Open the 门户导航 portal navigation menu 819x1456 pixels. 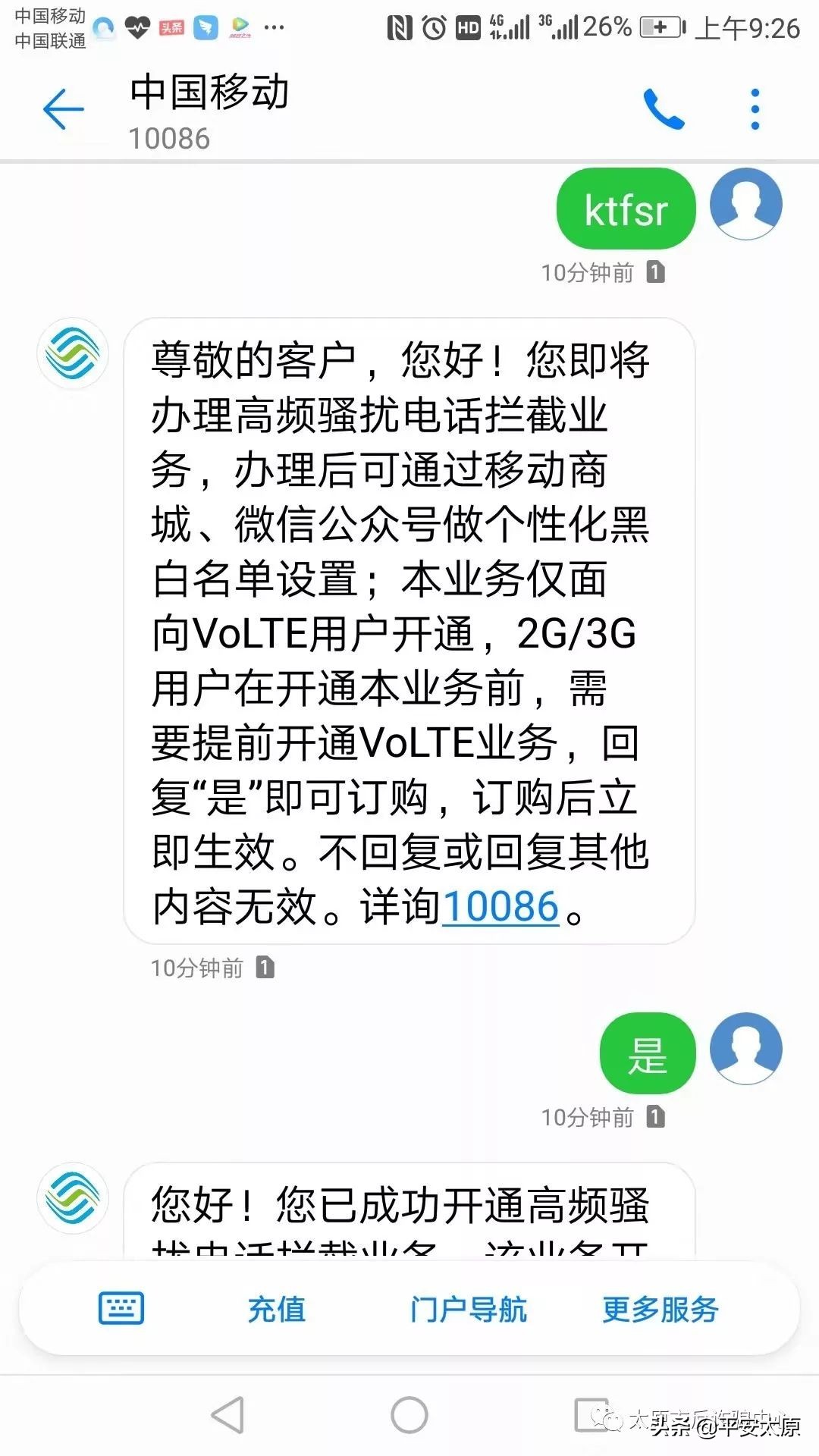pyautogui.click(x=469, y=1306)
